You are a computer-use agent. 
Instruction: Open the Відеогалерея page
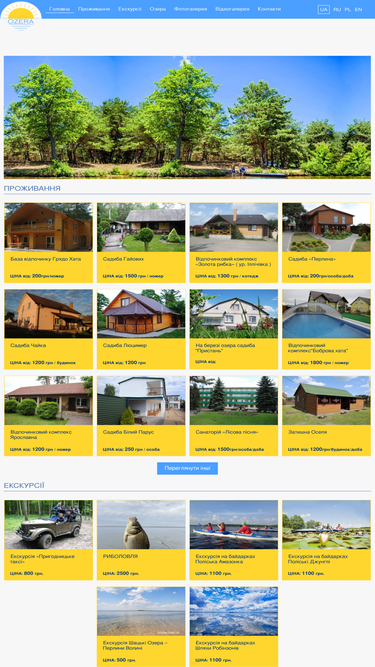tap(232, 9)
